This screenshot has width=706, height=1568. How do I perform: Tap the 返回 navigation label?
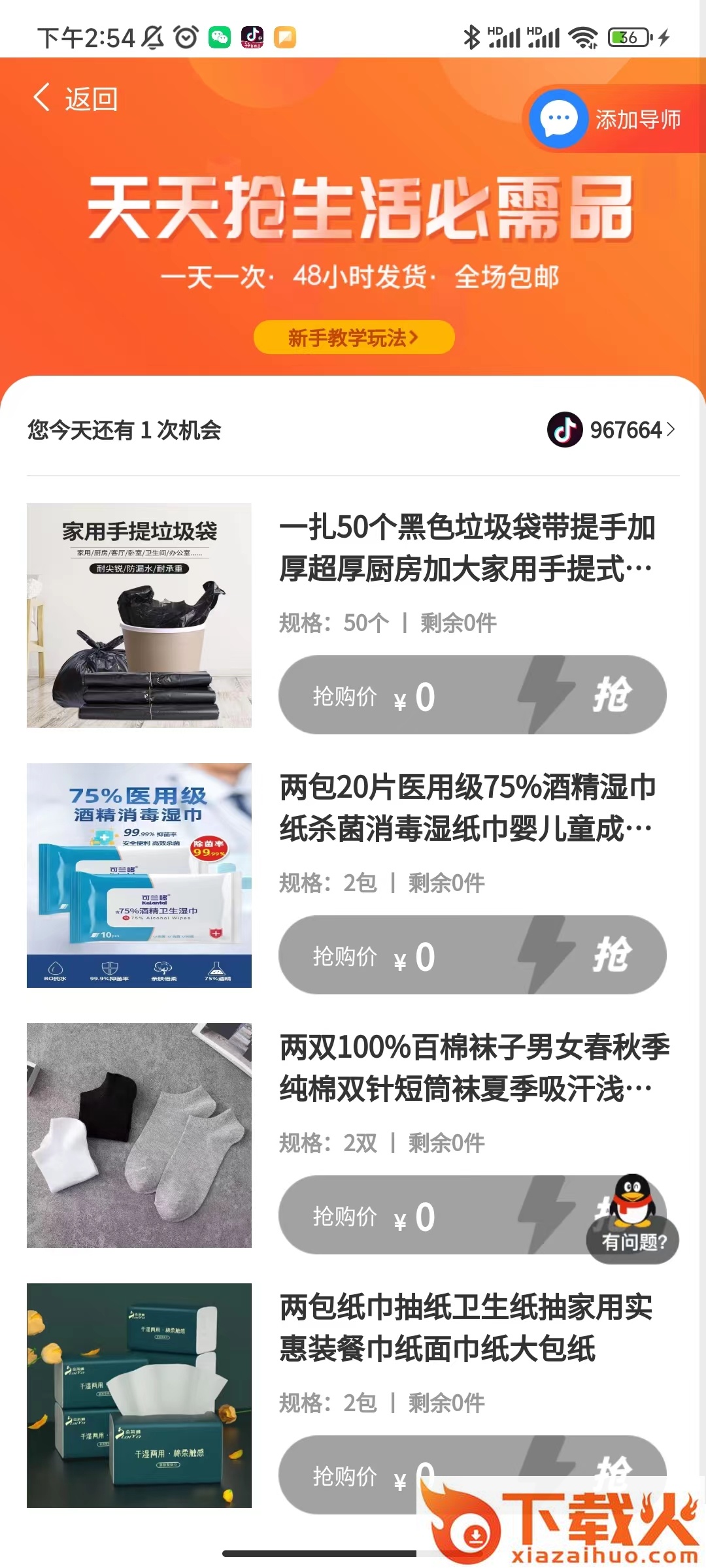(x=90, y=98)
